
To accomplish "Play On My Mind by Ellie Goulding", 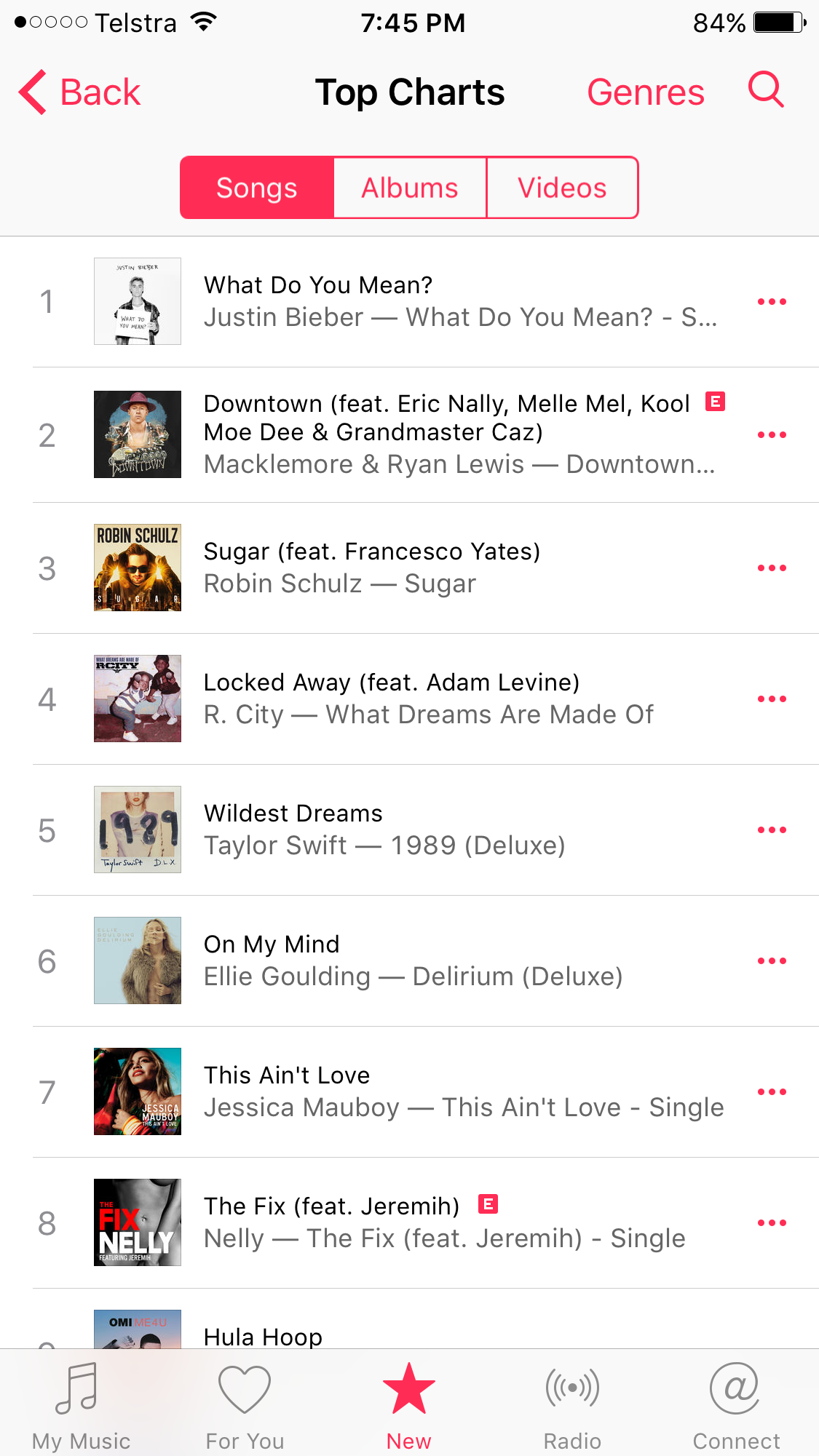I will [437, 960].
